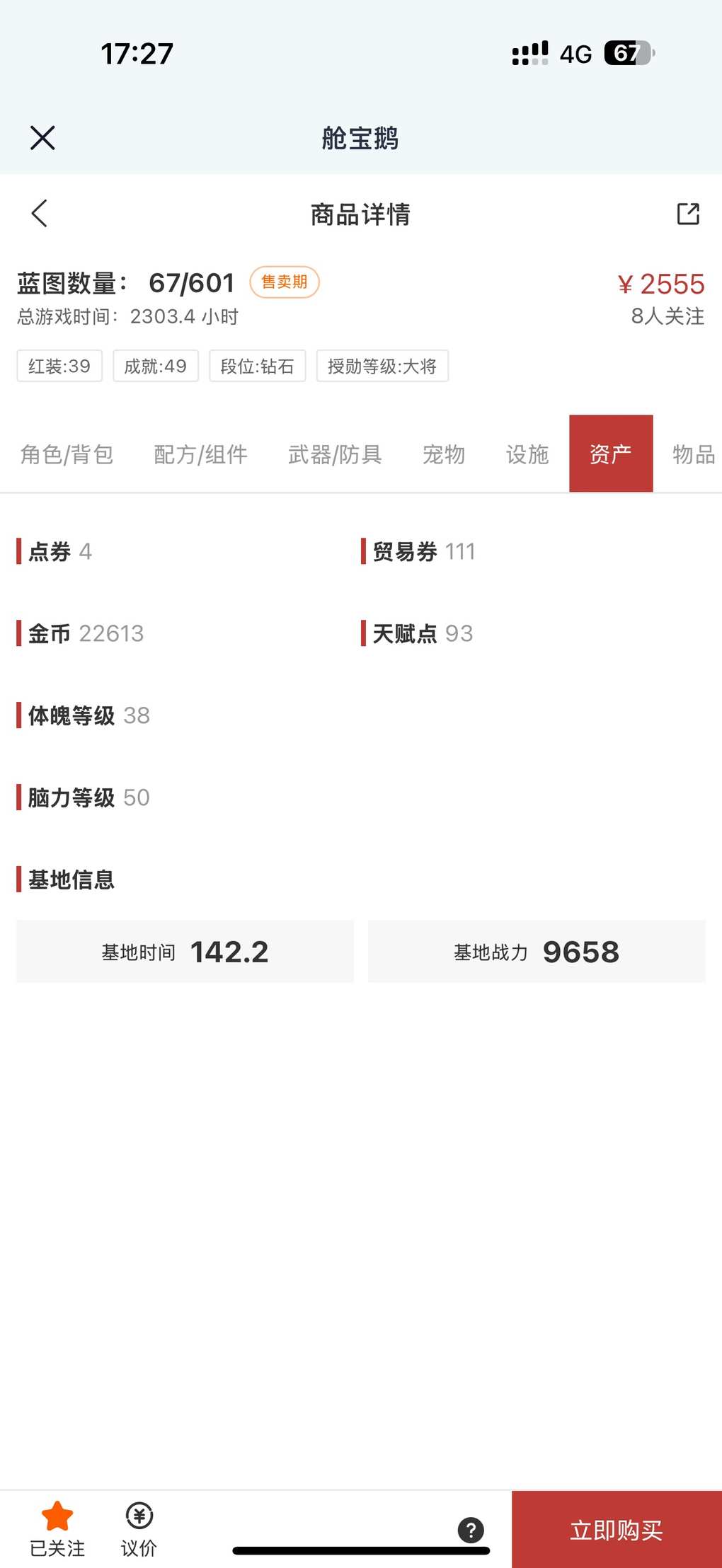Buy now with 立即购买
Viewport: 722px width, 1568px height.
click(x=617, y=1530)
